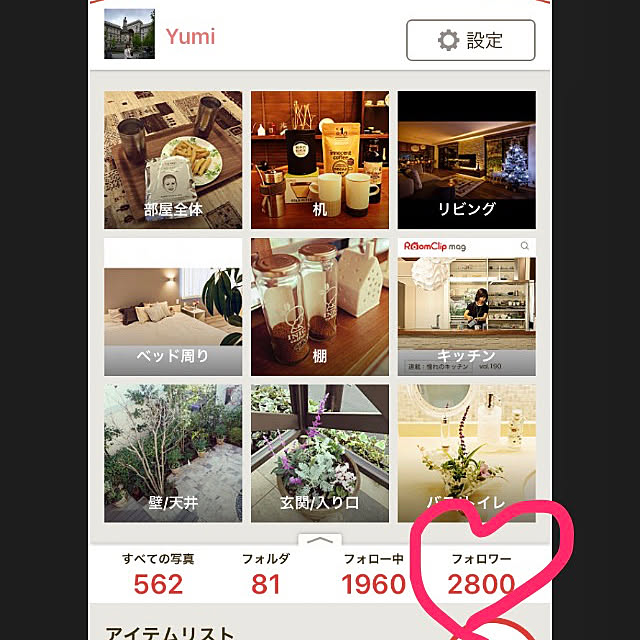The width and height of the screenshot is (640, 640).
Task: View the フォロー中 following list
Action: pos(373,575)
